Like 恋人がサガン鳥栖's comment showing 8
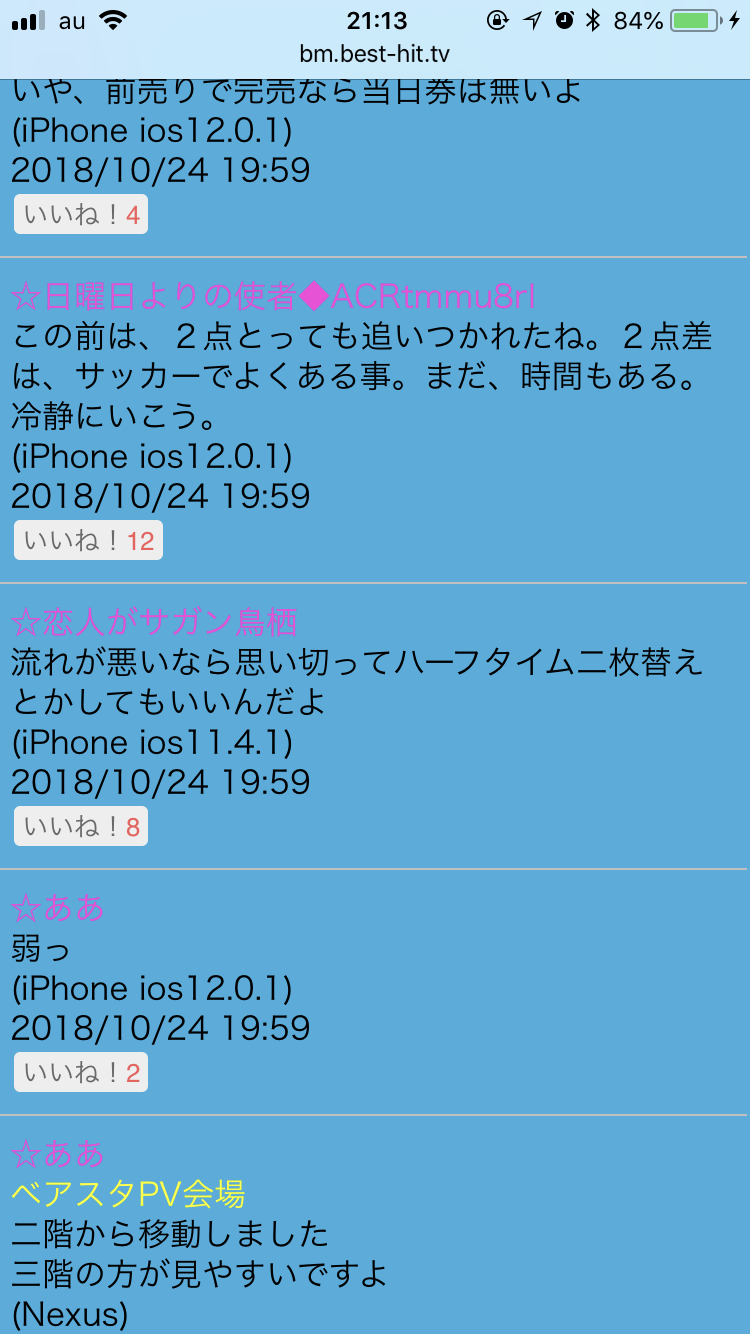 point(81,826)
